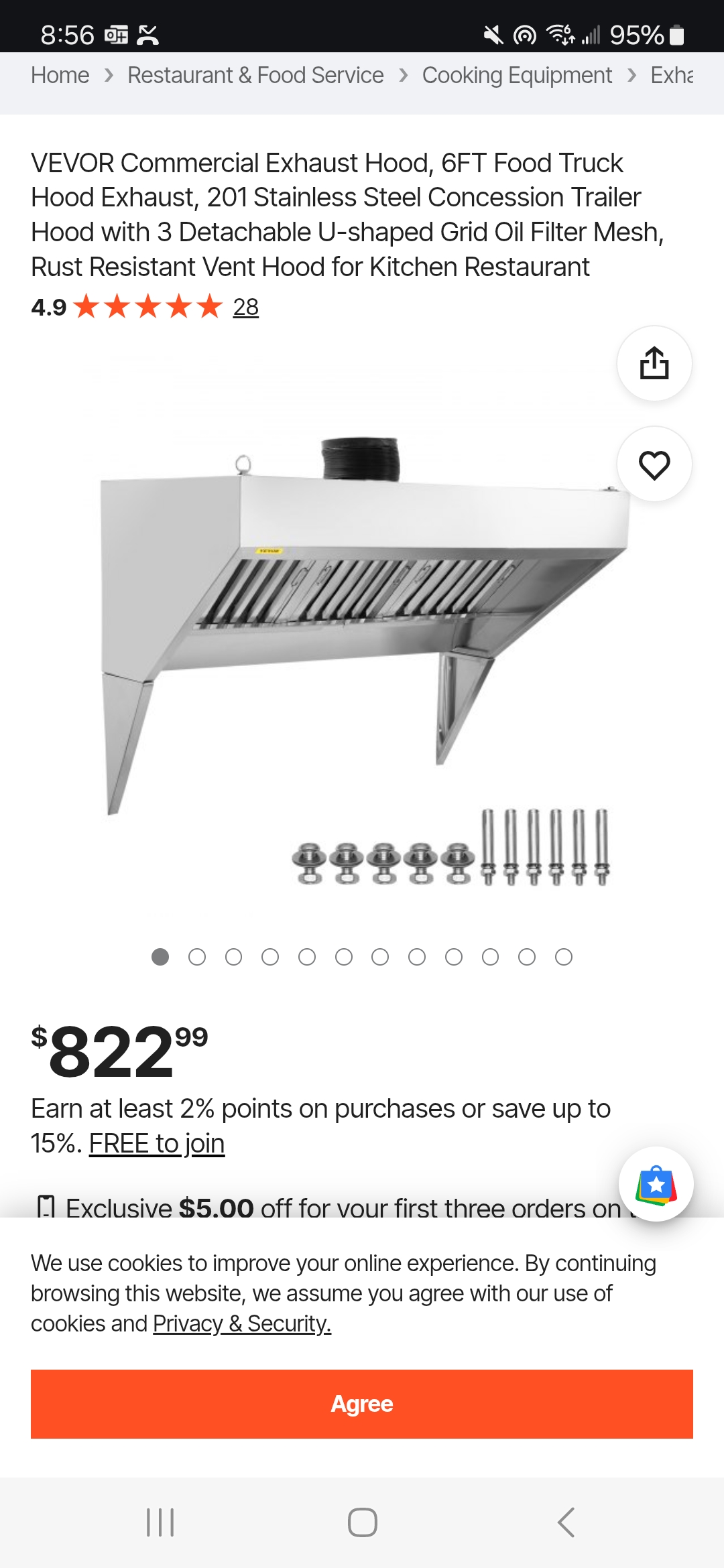Open Privacy & Security policy link

tap(242, 1323)
